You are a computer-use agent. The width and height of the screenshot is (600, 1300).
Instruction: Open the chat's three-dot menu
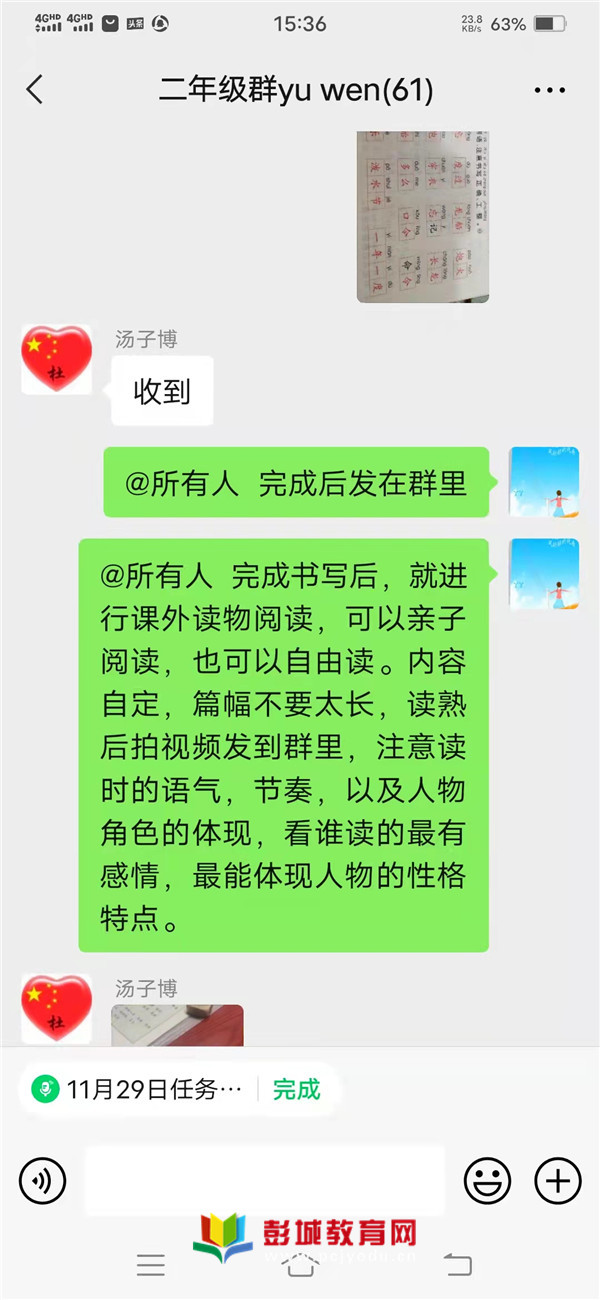(x=550, y=91)
